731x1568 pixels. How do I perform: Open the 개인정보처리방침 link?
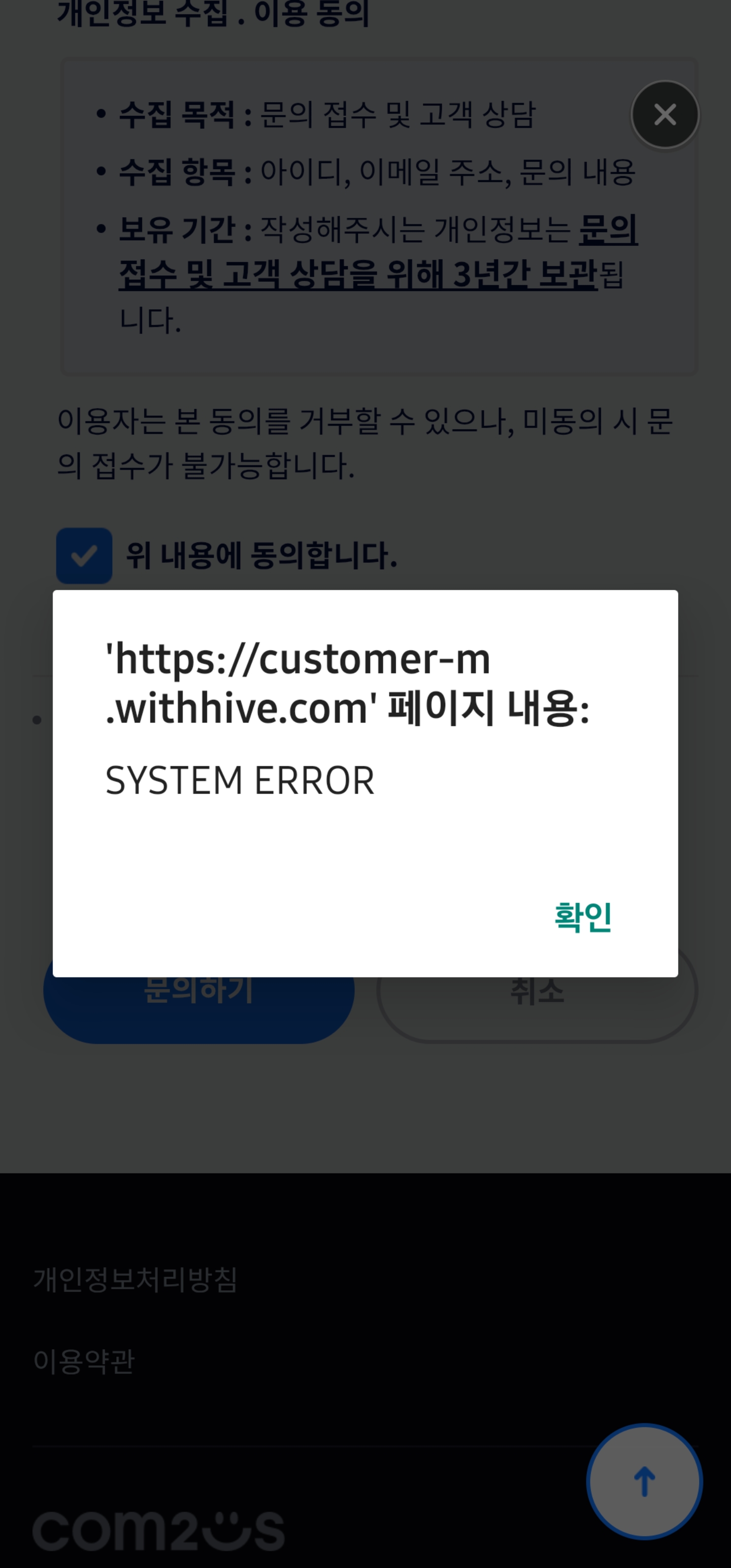(135, 1279)
